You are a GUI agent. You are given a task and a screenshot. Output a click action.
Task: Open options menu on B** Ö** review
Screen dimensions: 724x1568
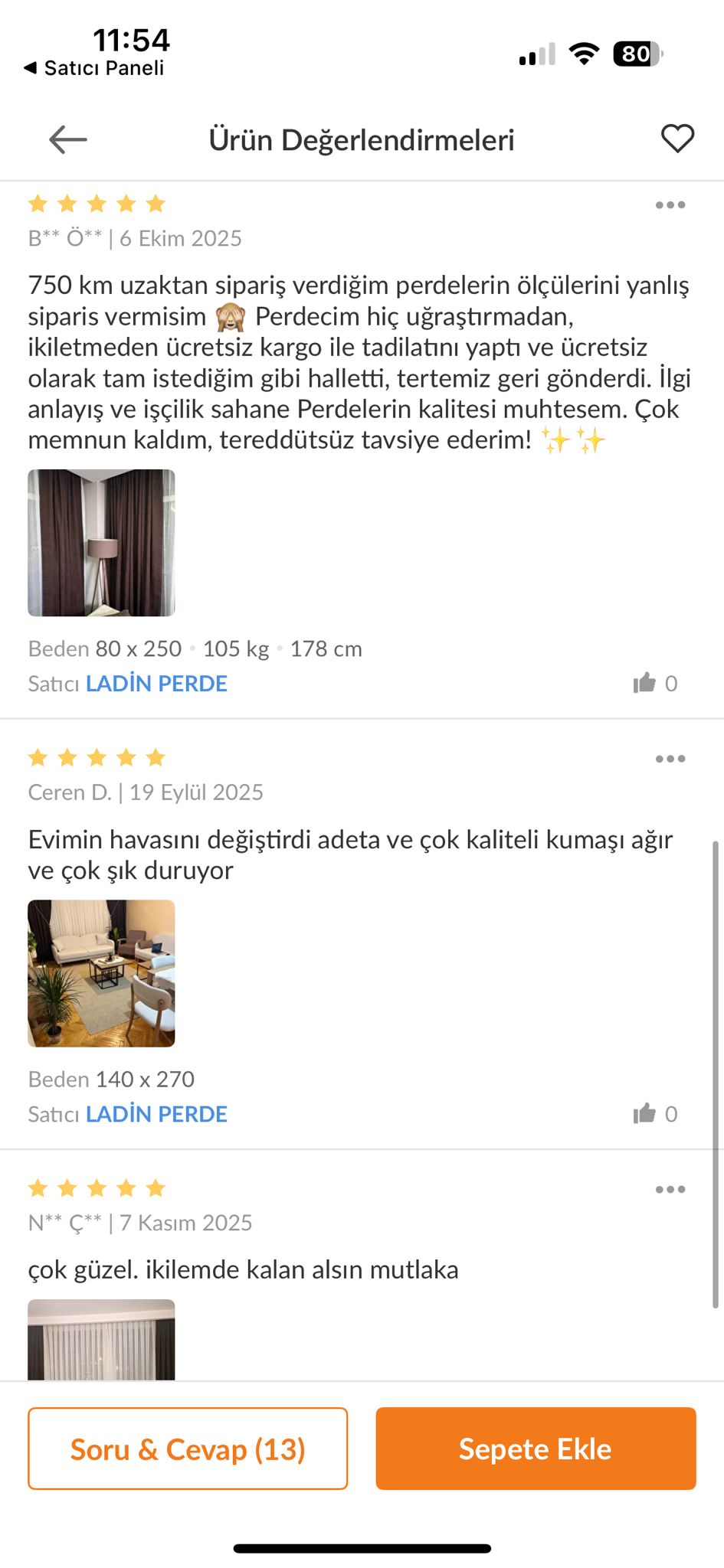670,204
